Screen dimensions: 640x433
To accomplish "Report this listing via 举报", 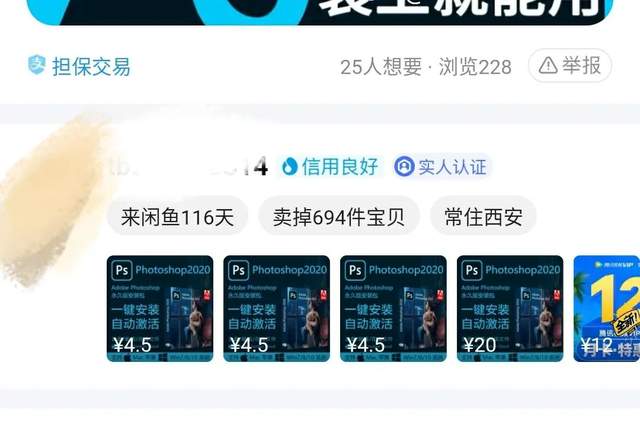I will point(570,66).
